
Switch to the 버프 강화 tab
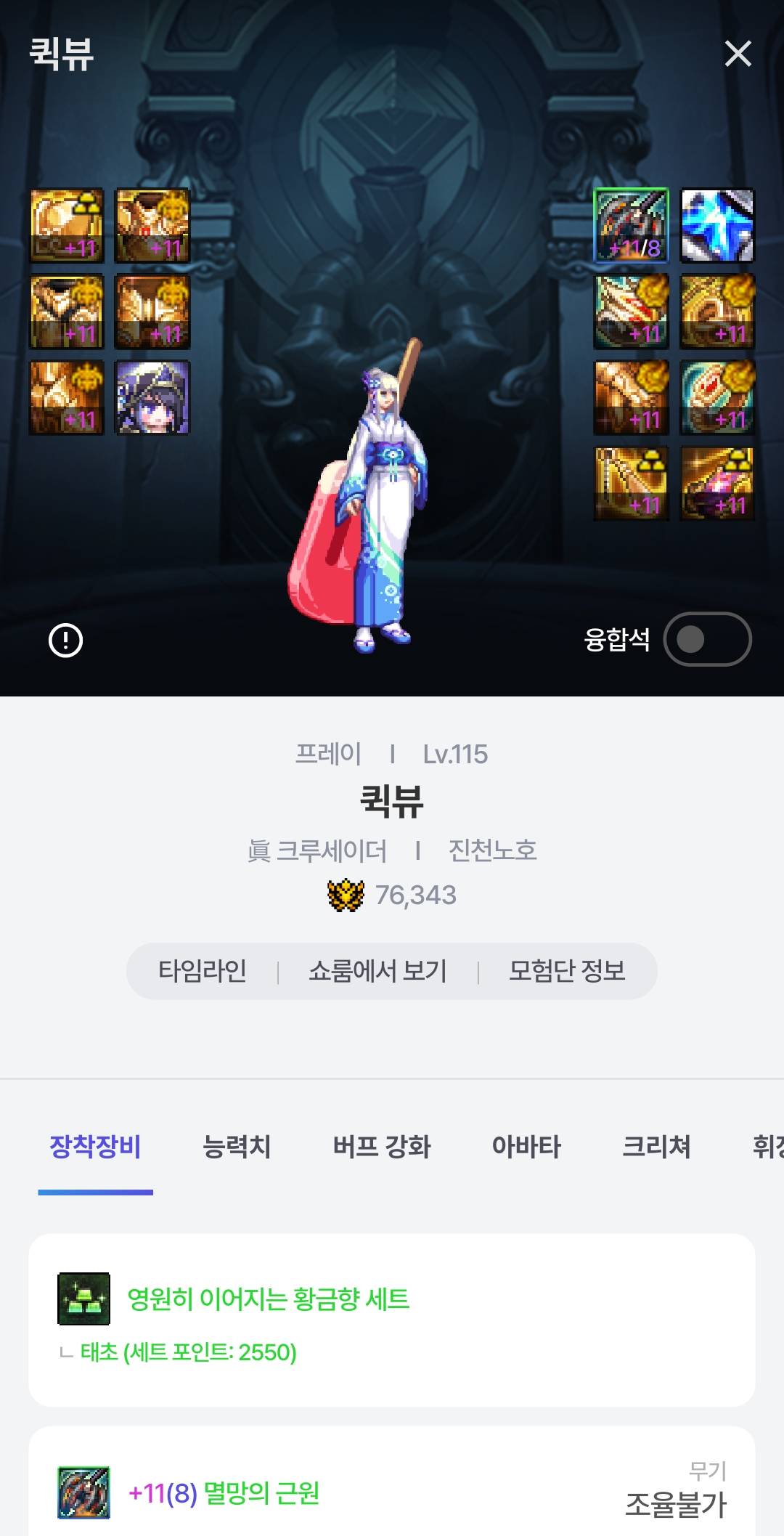tap(382, 1147)
